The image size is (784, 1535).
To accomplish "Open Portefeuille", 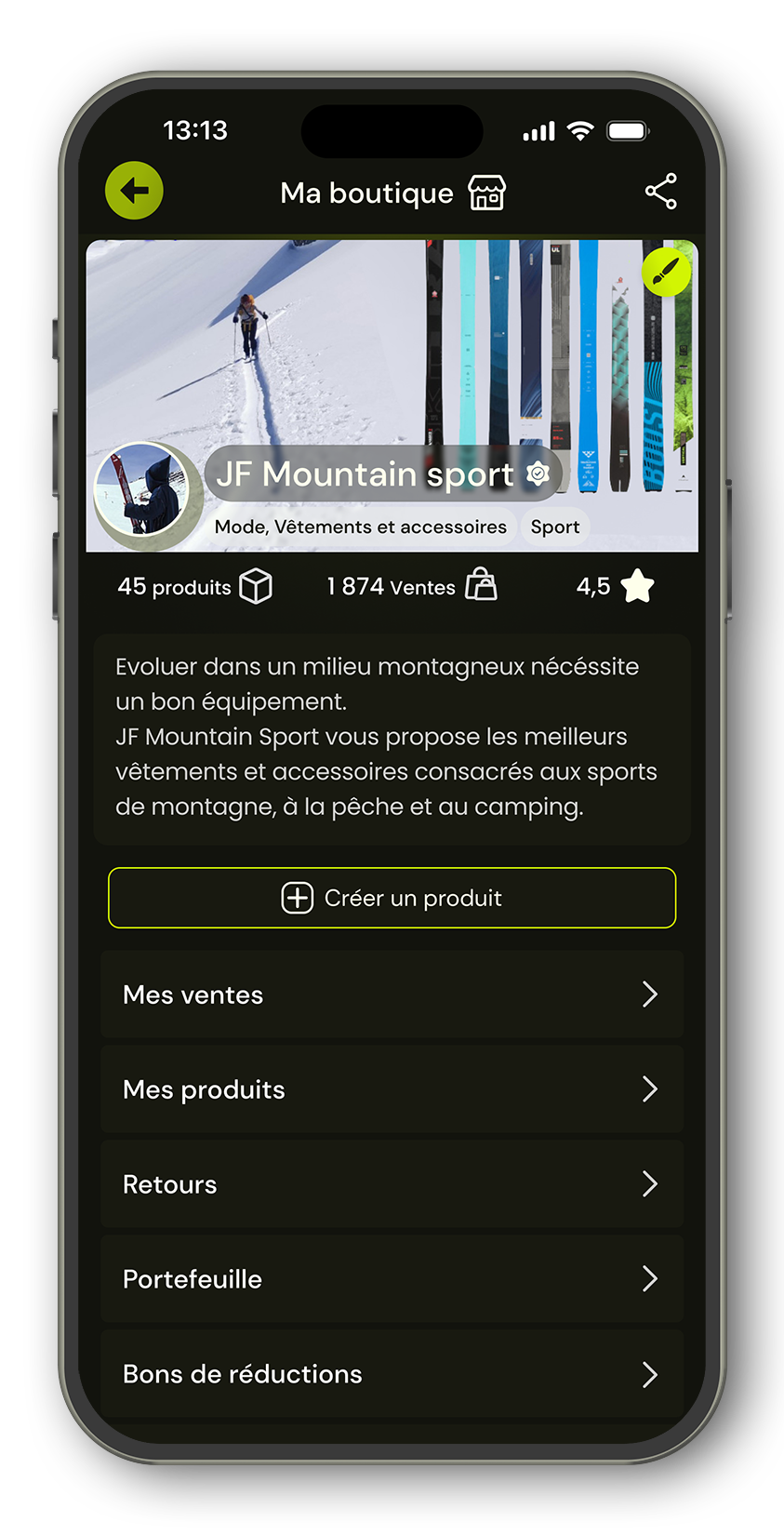I will (392, 1279).
